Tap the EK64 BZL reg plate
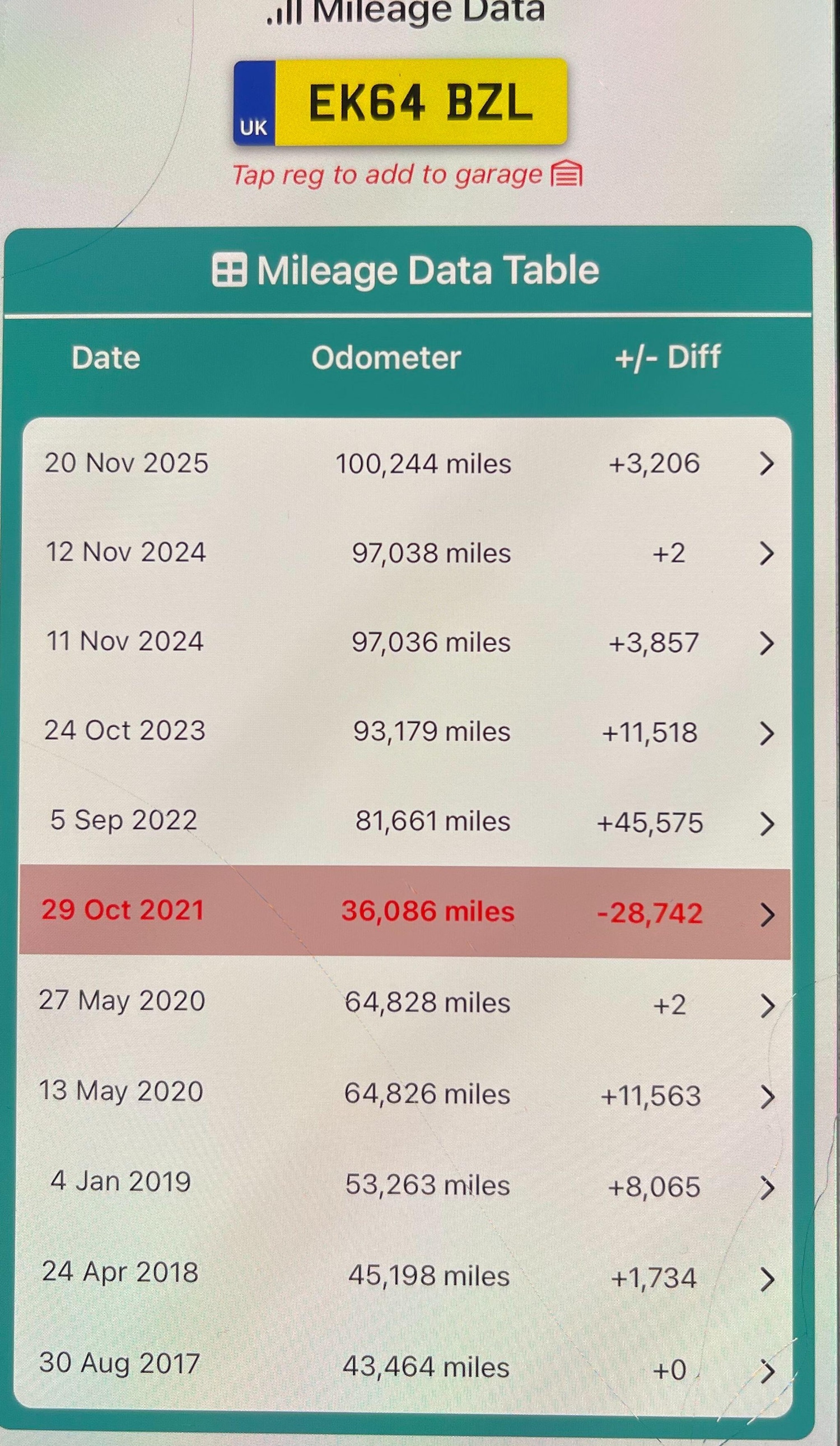 (400, 102)
